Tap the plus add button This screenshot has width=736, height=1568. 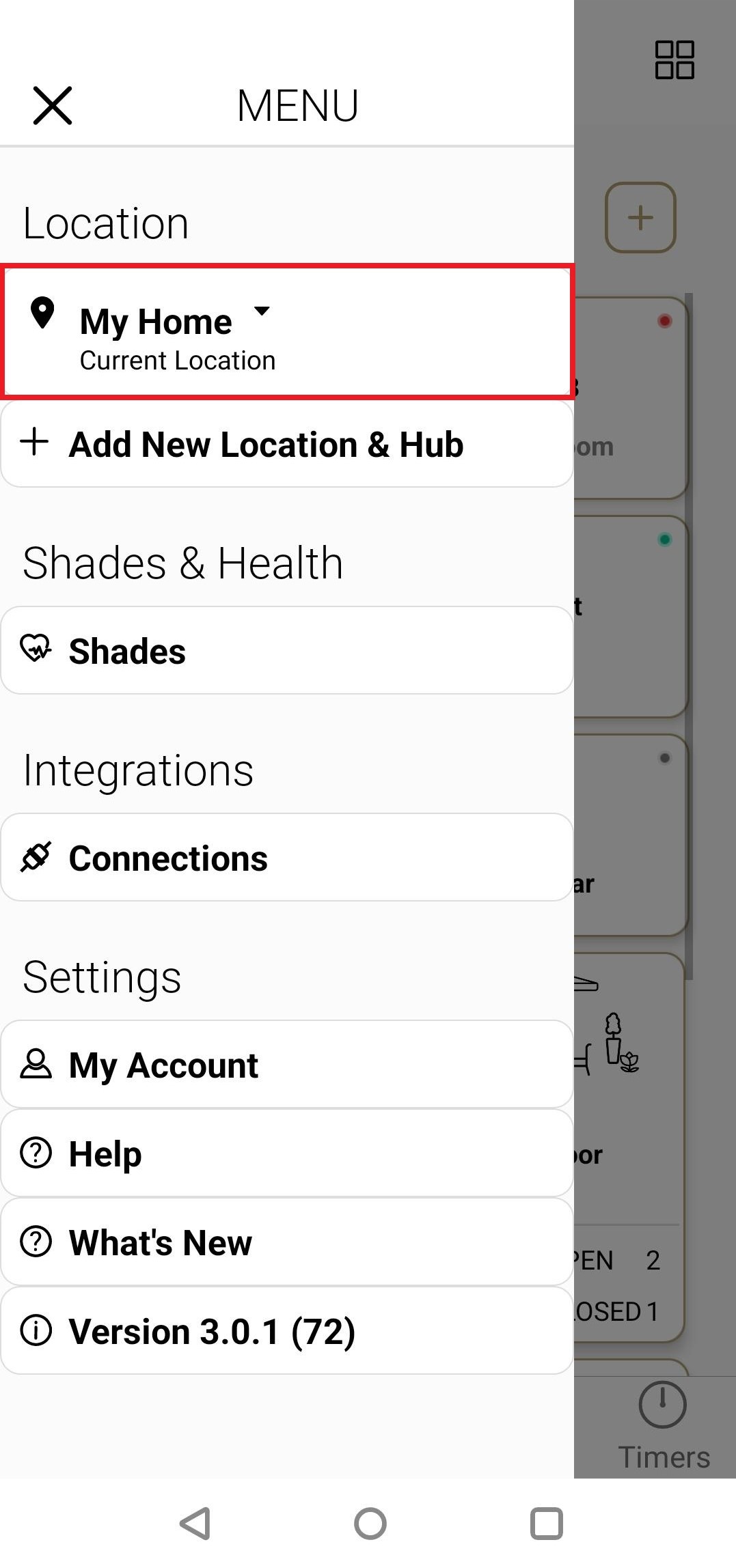pos(640,218)
